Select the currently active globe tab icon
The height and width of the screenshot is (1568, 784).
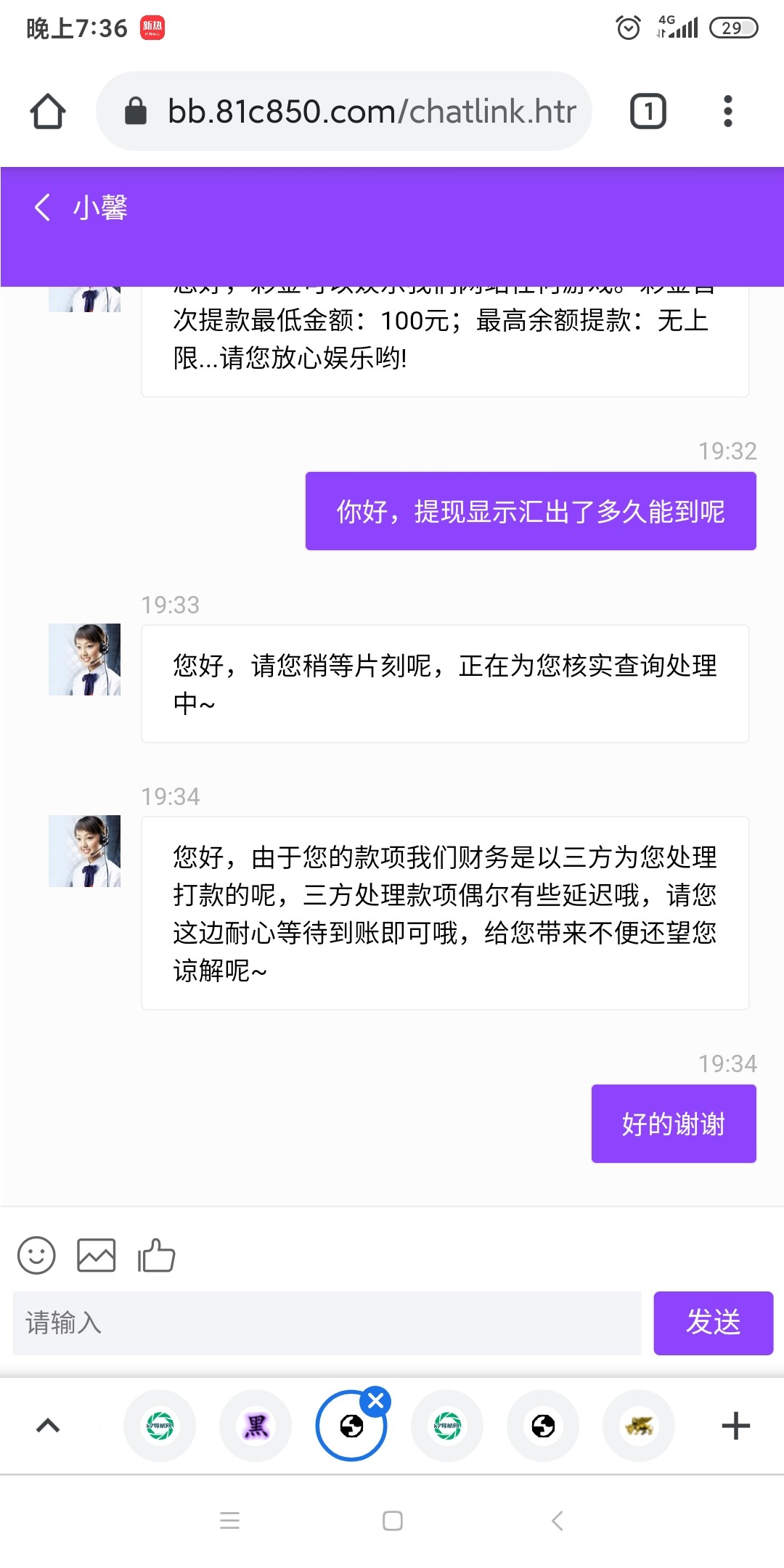click(351, 1426)
